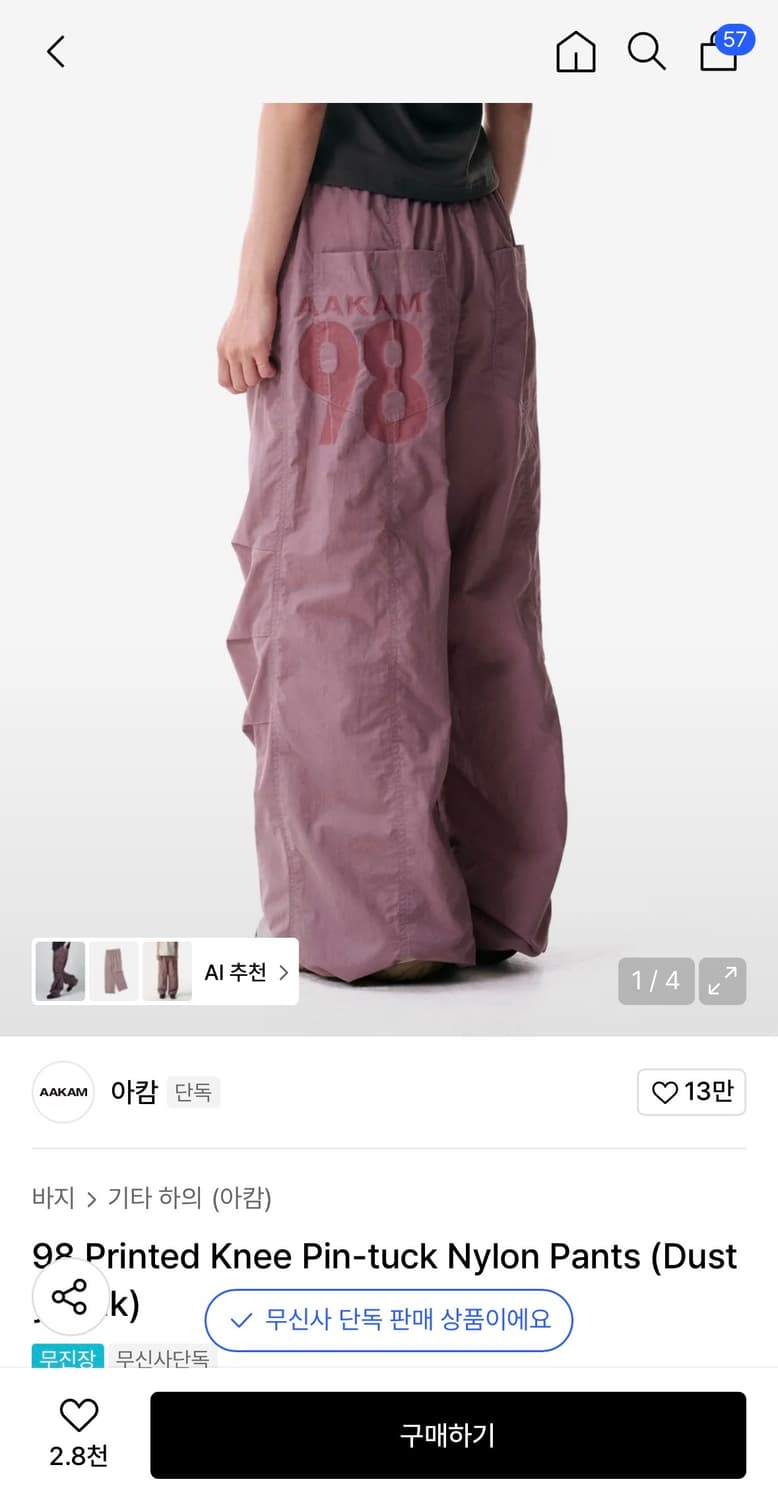The height and width of the screenshot is (1500, 778).
Task: Tap the AAKAM brand logo circle
Action: pyautogui.click(x=62, y=1092)
